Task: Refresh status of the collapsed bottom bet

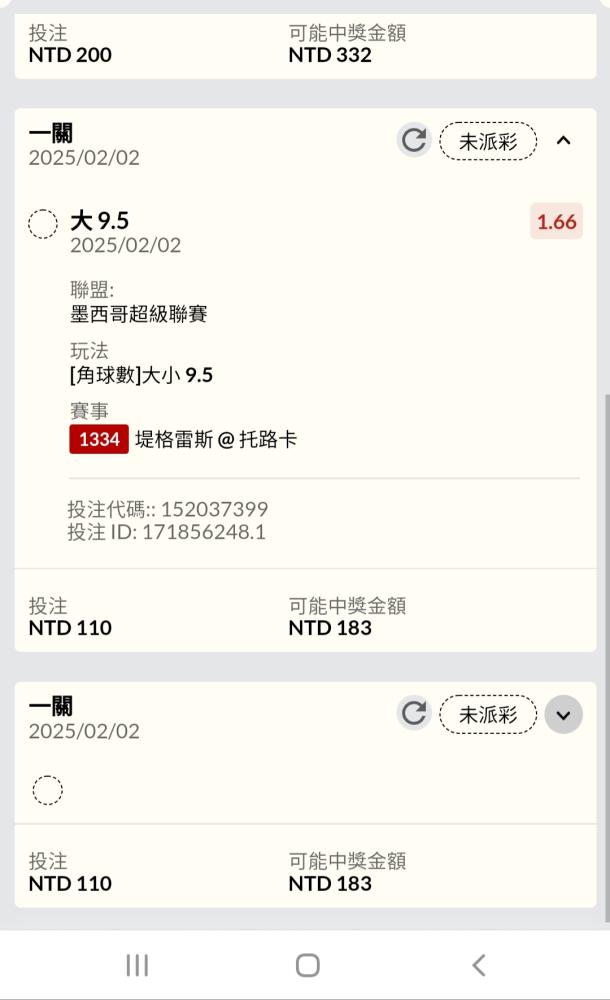Action: click(x=413, y=714)
